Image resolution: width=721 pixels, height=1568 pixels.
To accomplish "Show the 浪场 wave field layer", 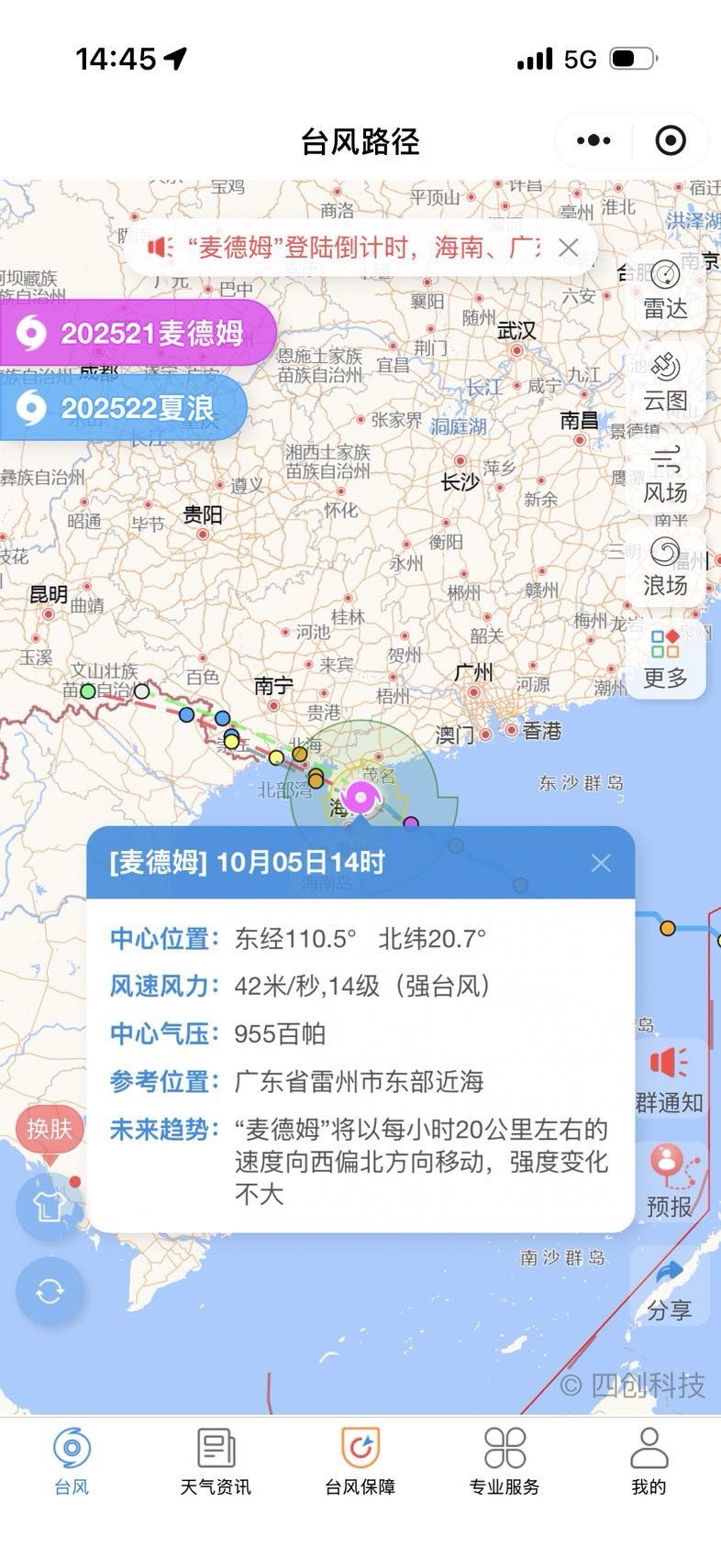I will (x=665, y=568).
